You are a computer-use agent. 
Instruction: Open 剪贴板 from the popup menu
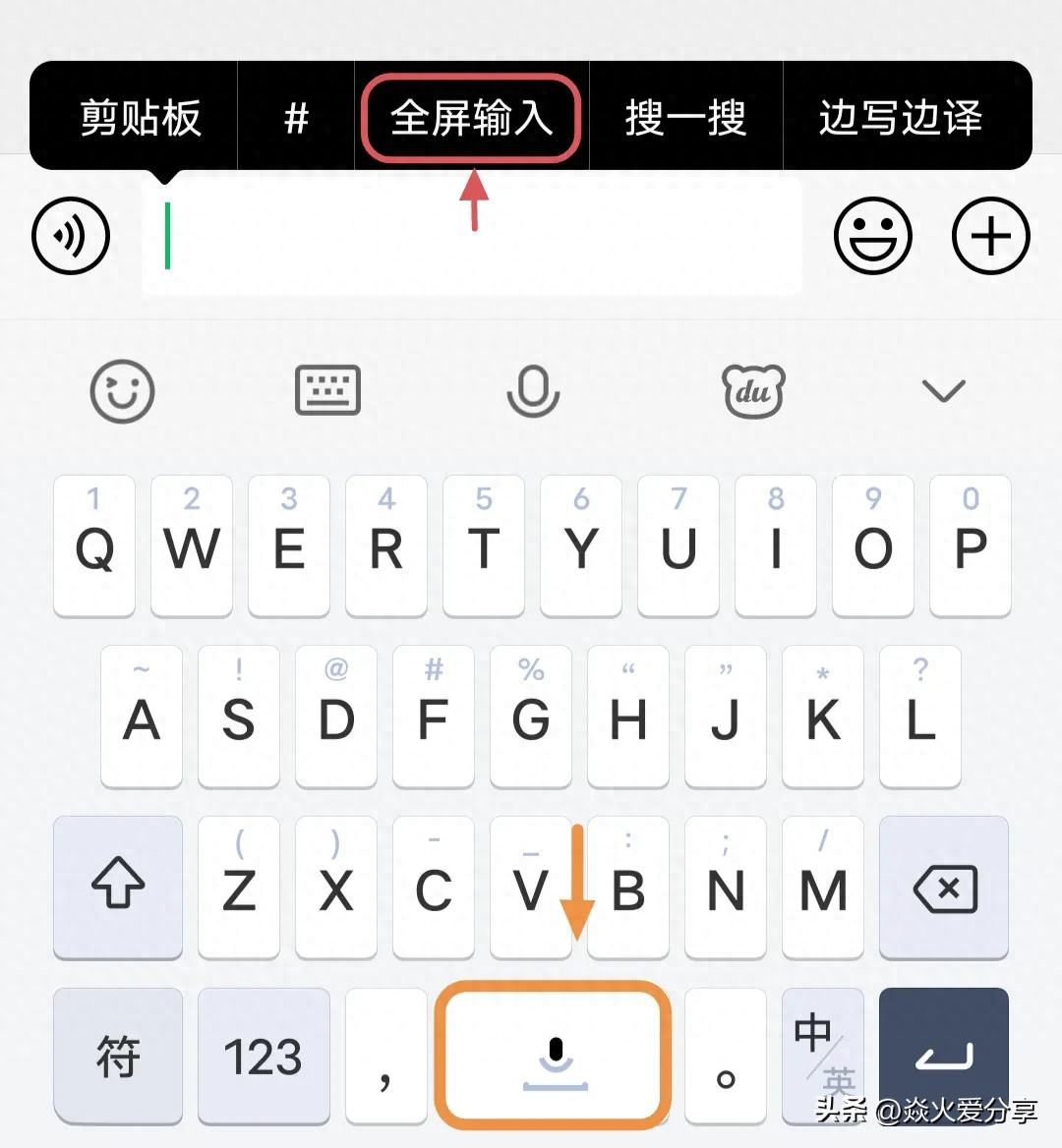tap(141, 118)
